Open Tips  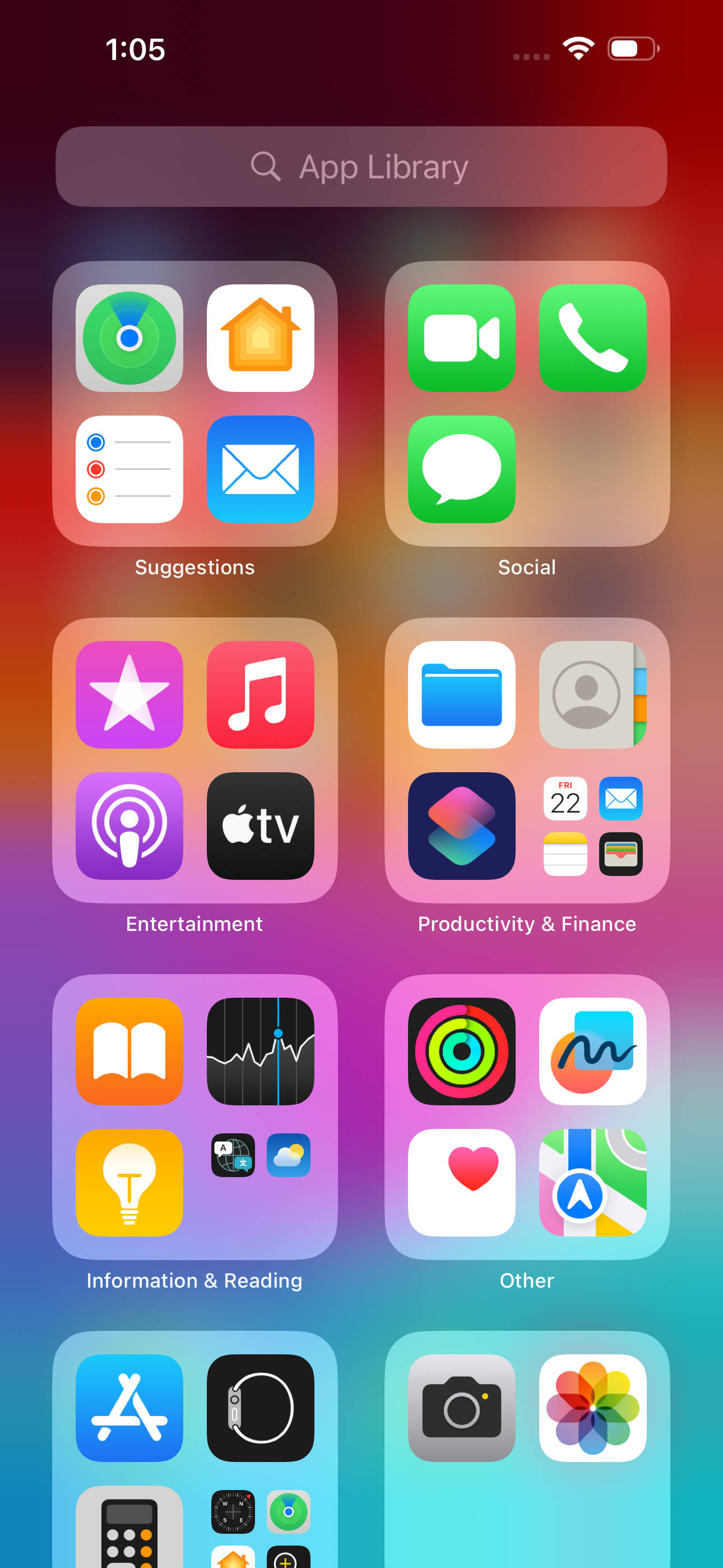tap(128, 1183)
